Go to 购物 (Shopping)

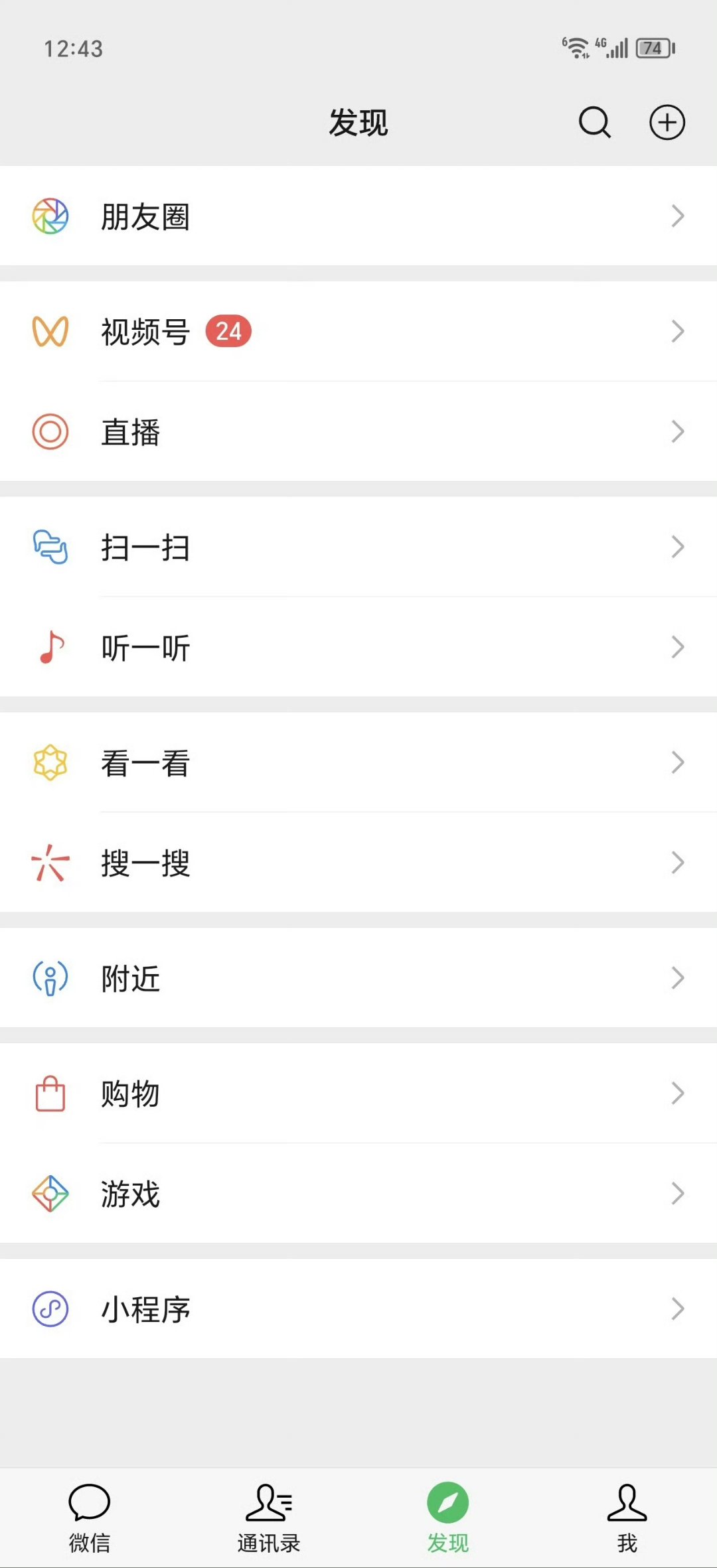[358, 1094]
